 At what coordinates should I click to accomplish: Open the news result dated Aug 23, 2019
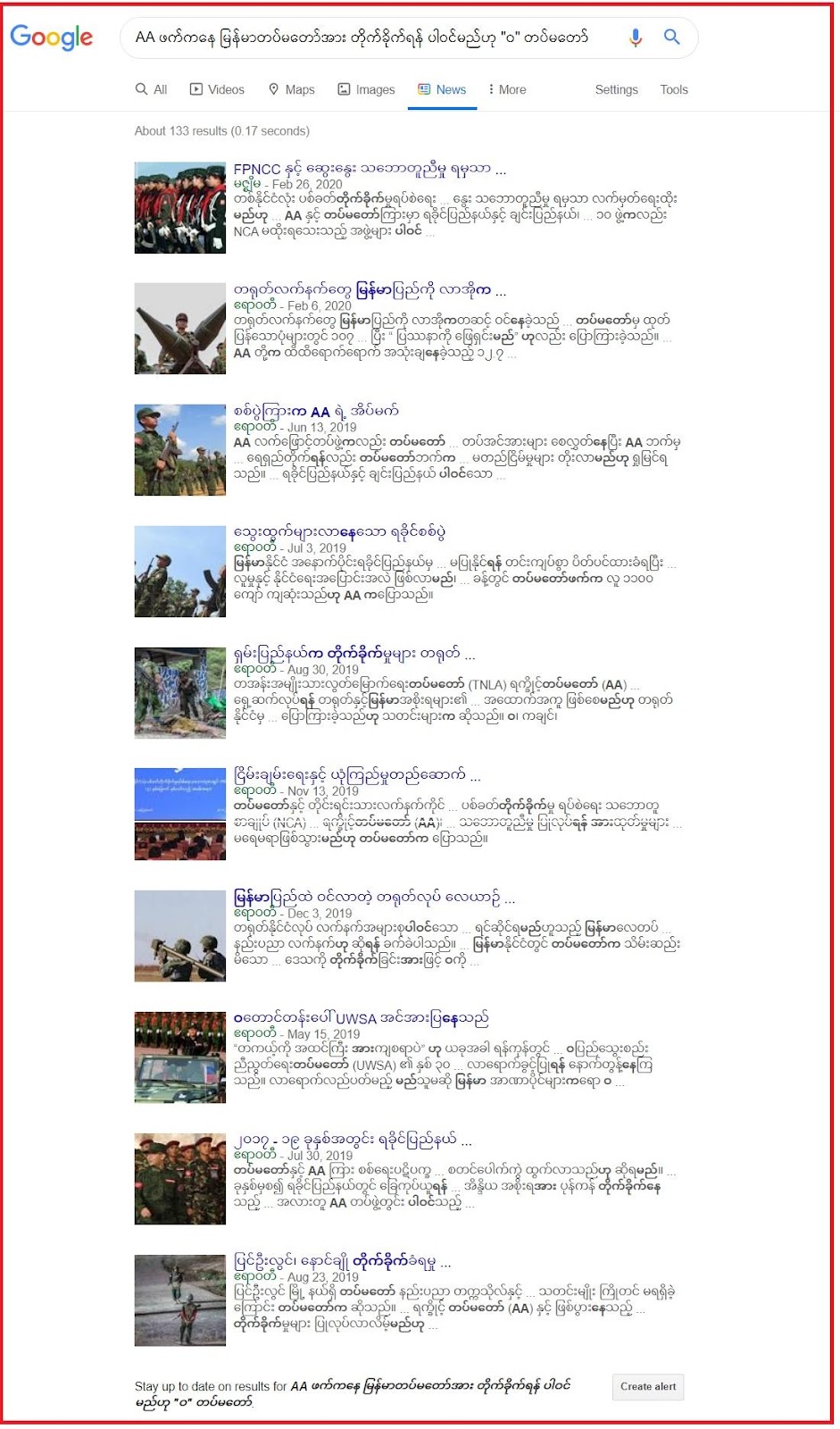pos(342,1262)
